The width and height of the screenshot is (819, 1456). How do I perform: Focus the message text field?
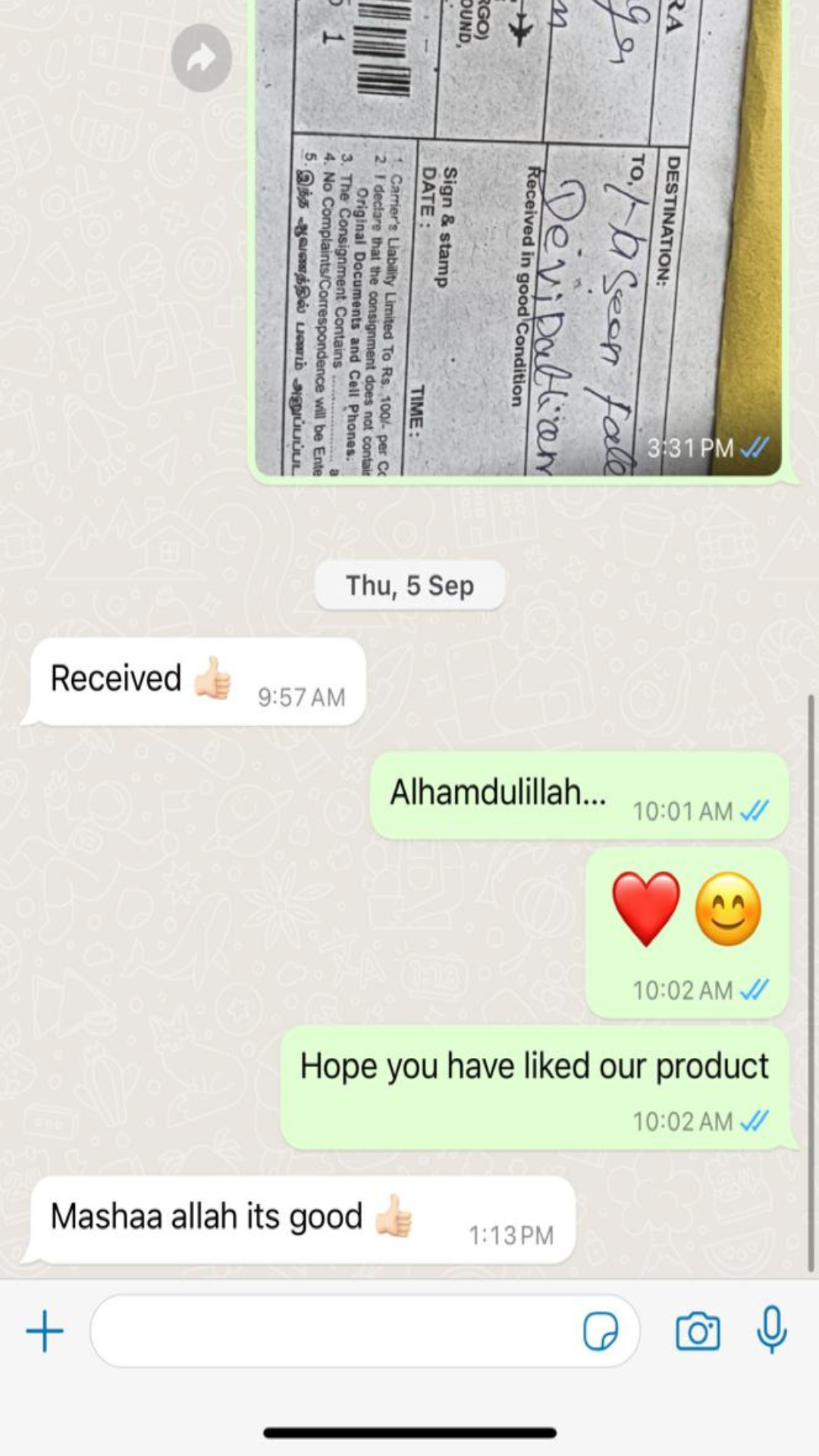[334, 1332]
